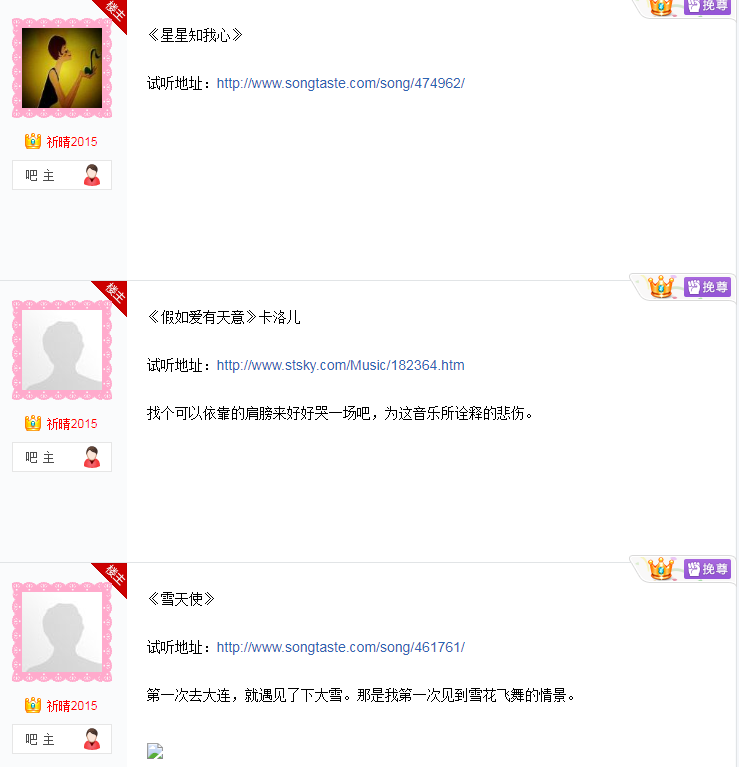
Task: Tap 祈晴2015 username on 假如爱有天意 post
Action: click(x=71, y=424)
